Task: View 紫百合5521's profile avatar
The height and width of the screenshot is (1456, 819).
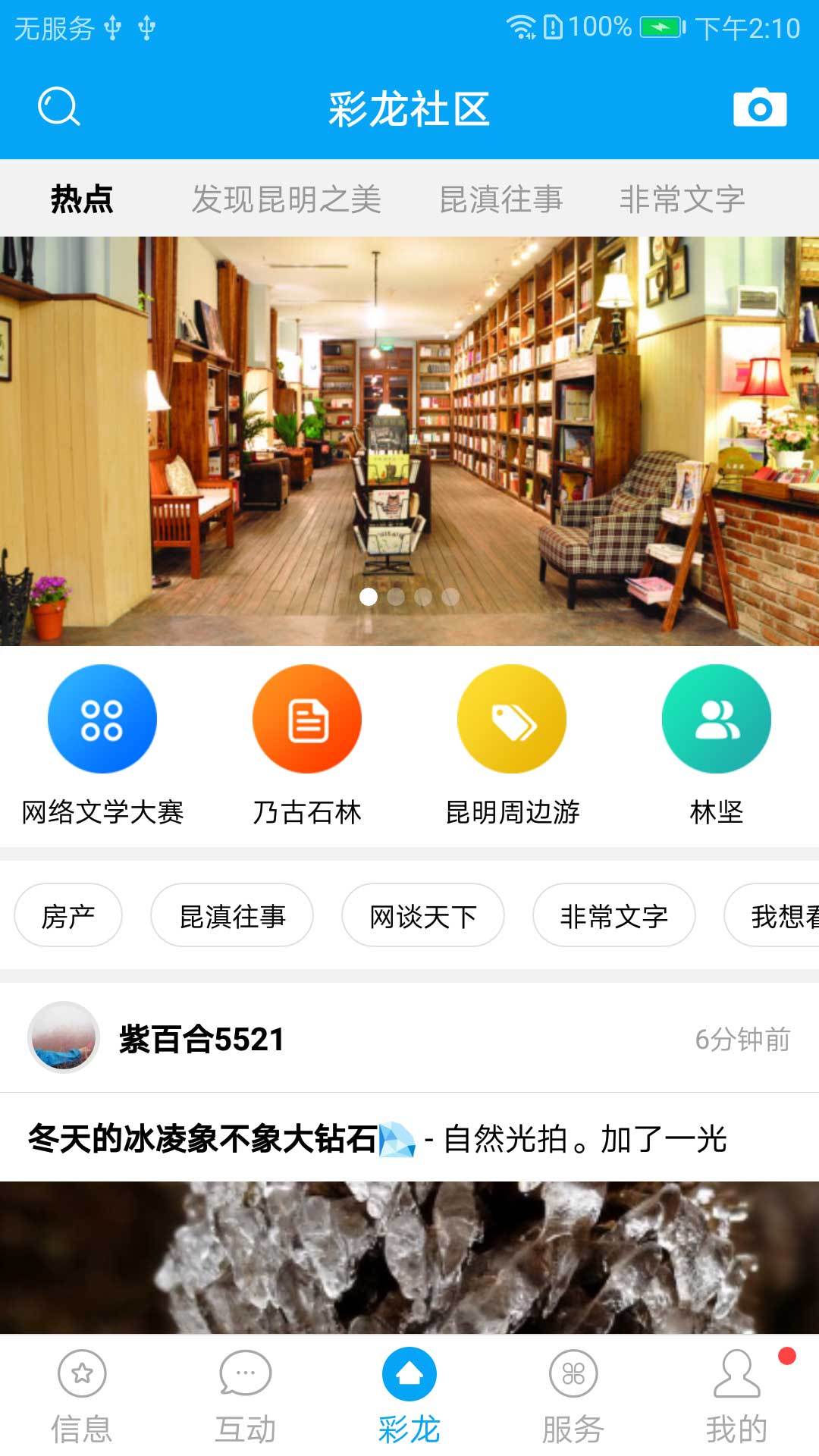Action: (x=64, y=1037)
